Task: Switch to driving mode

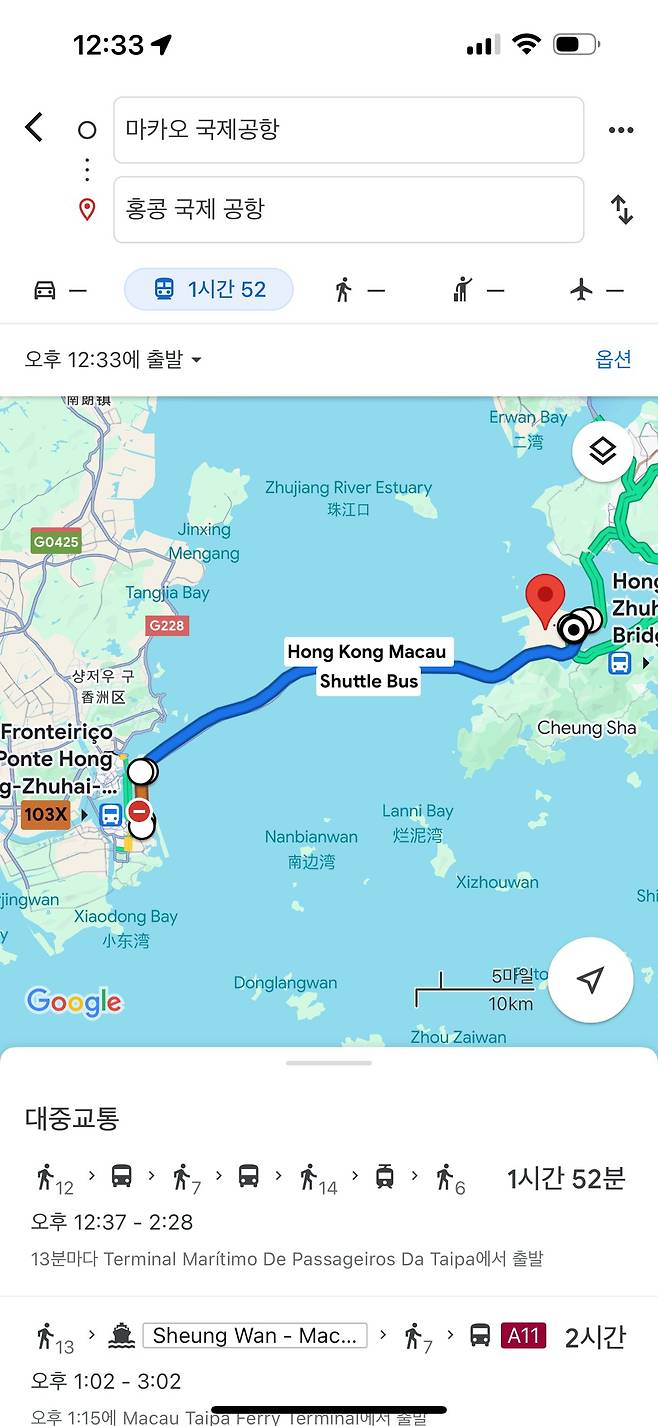Action: (x=59, y=290)
